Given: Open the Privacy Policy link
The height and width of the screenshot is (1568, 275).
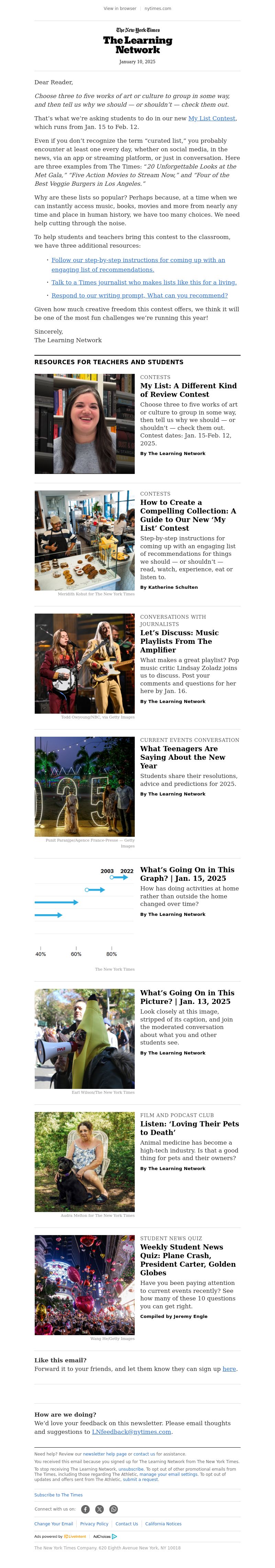Looking at the screenshot, I should click(94, 1524).
